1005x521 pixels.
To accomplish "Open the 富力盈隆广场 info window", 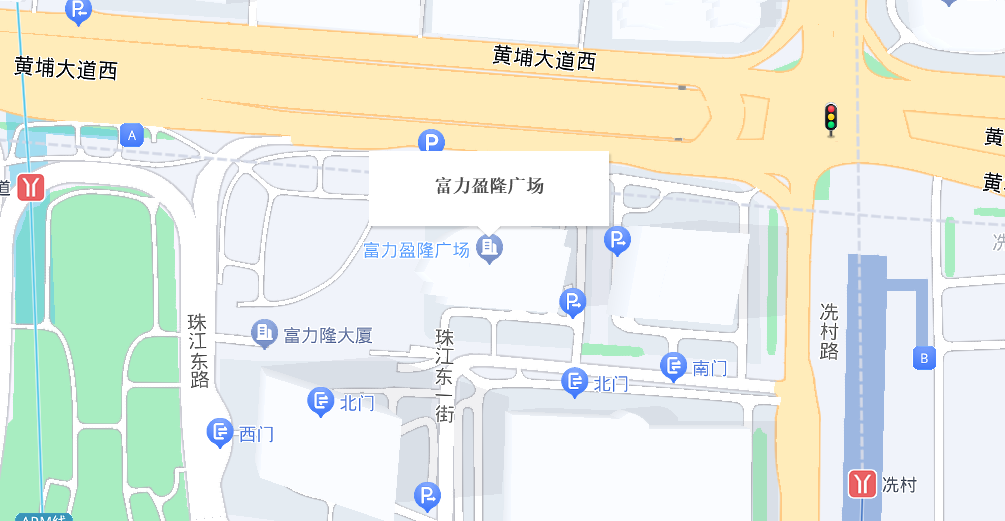I will coord(489,187).
